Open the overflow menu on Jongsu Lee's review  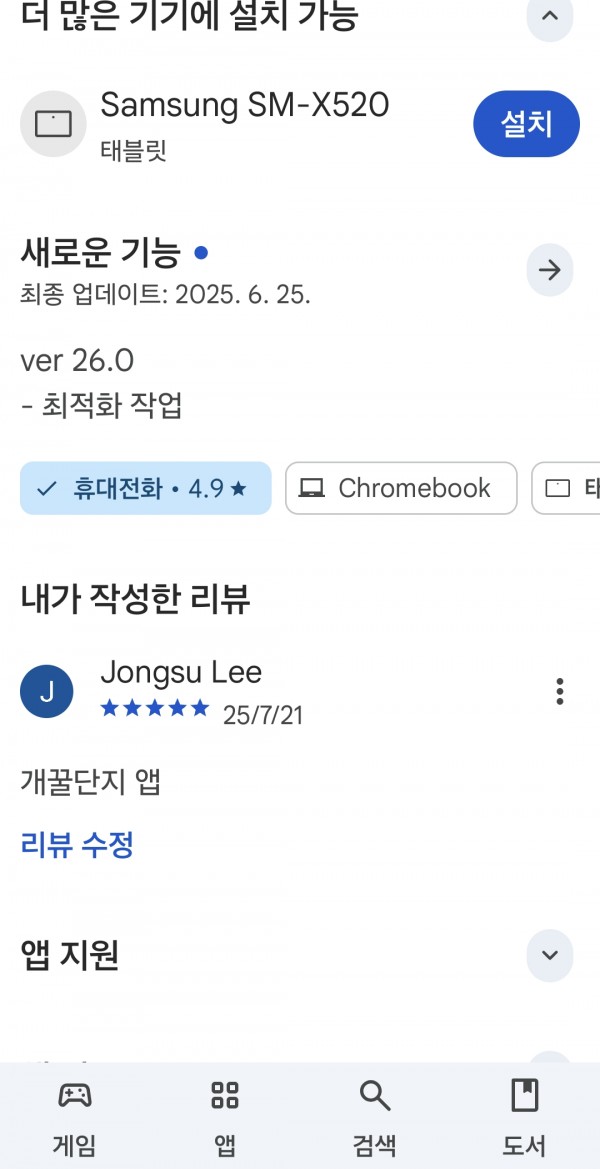tap(560, 692)
